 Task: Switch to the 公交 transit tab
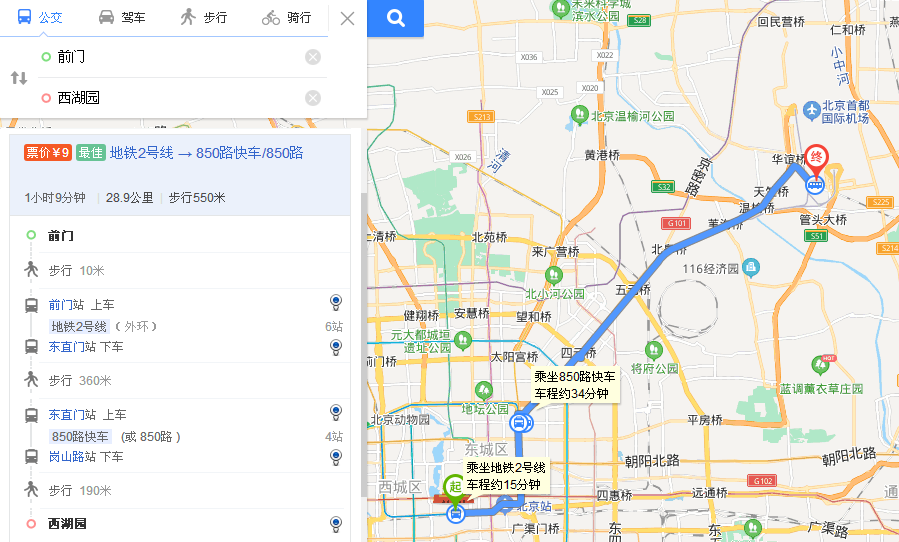[x=39, y=17]
